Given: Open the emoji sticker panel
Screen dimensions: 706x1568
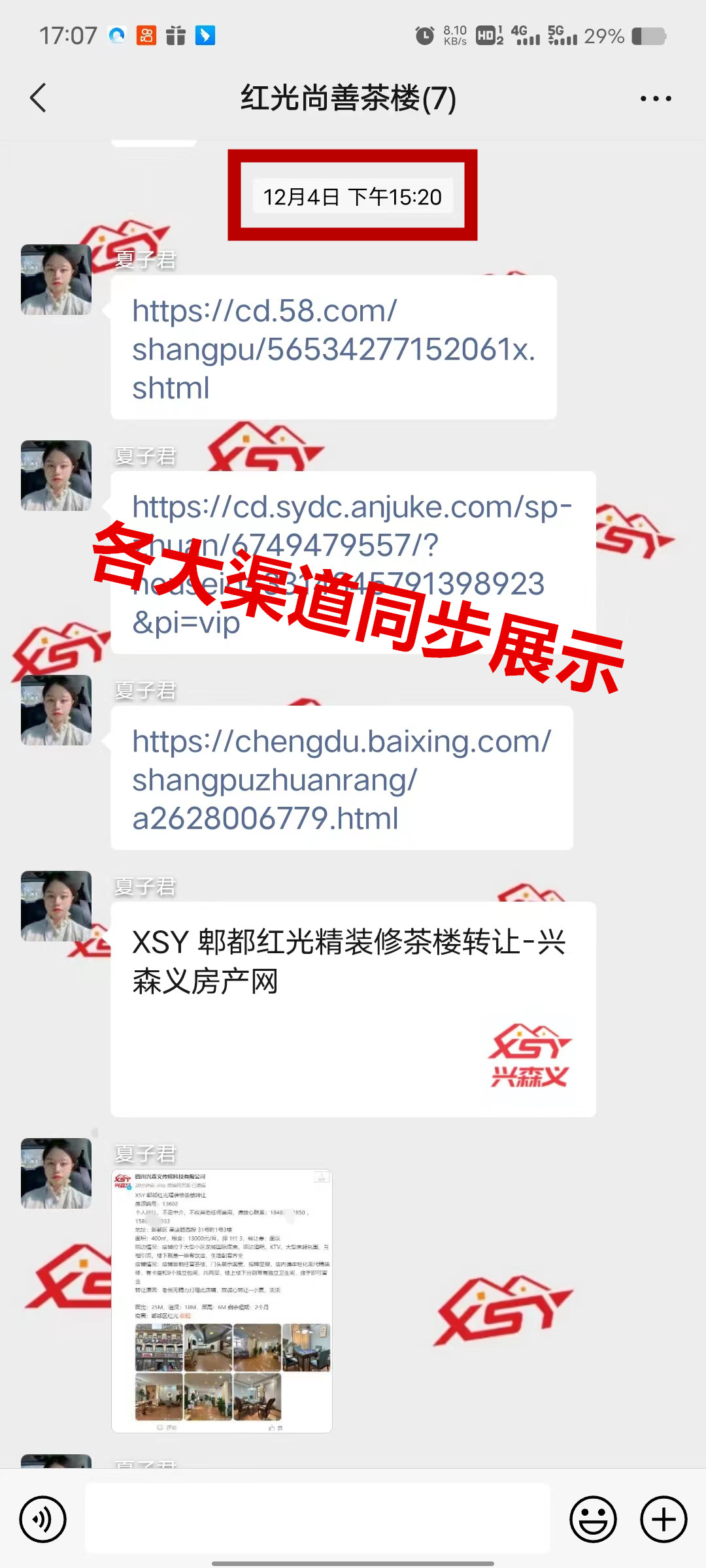Looking at the screenshot, I should (x=593, y=1519).
